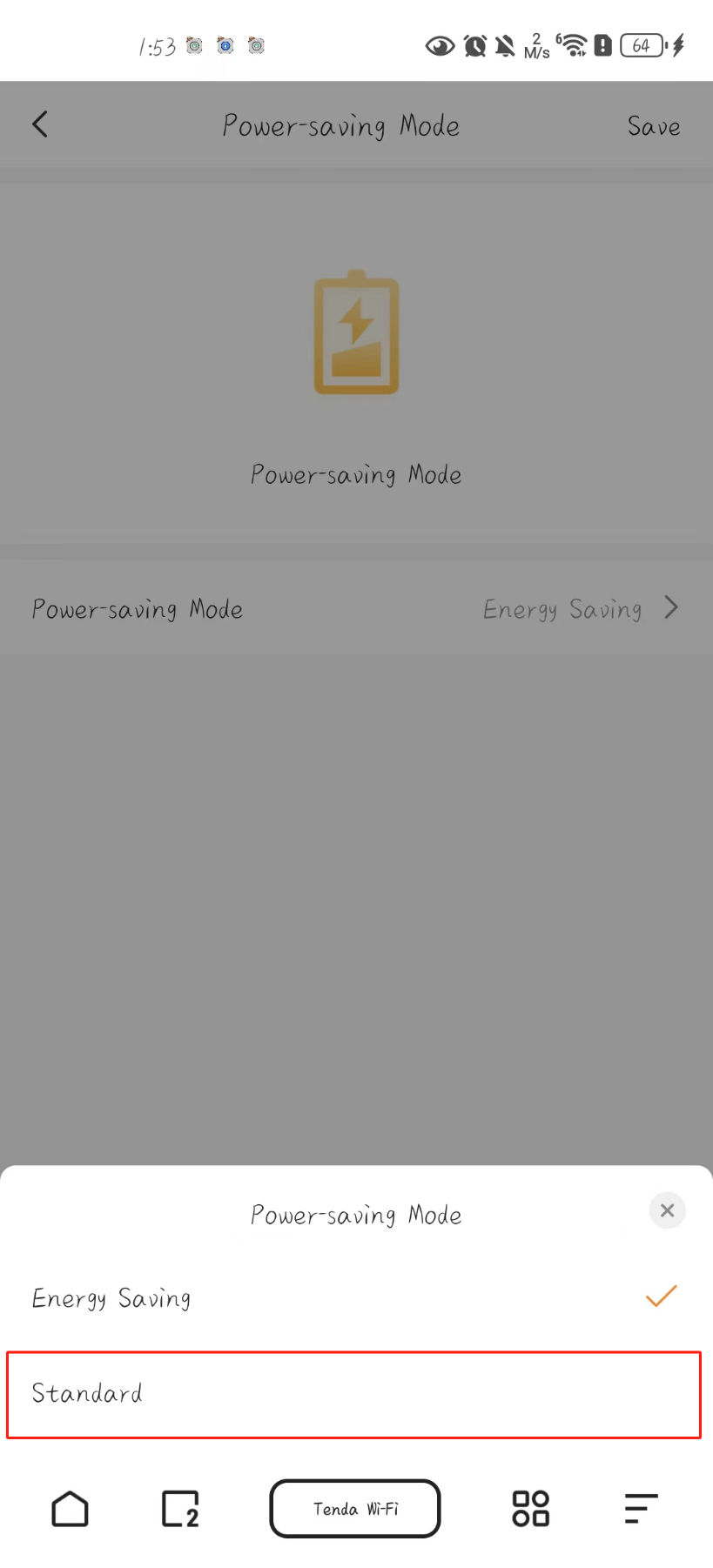The image size is (713, 1568).
Task: Go to the browser home page
Action: (x=70, y=1509)
